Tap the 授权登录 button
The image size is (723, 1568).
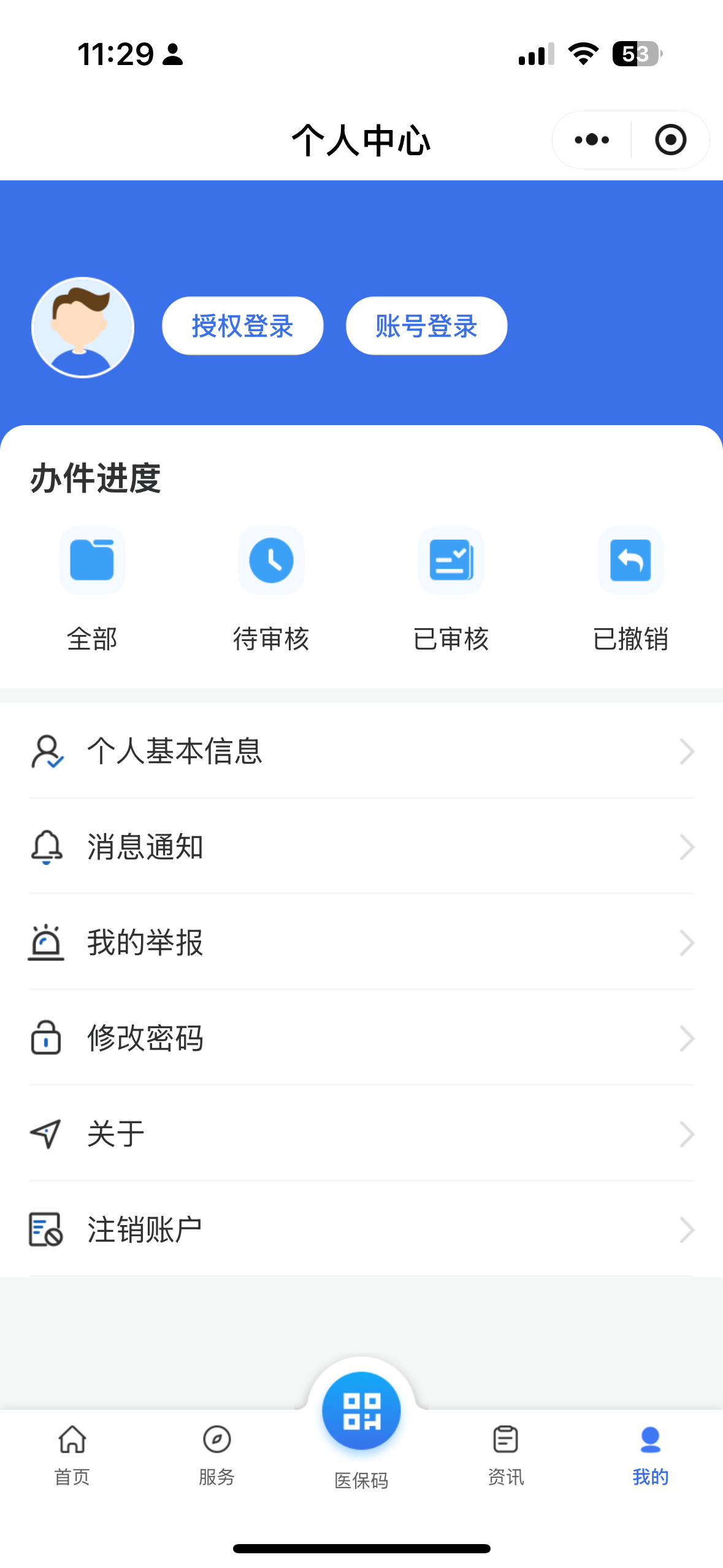pos(242,326)
